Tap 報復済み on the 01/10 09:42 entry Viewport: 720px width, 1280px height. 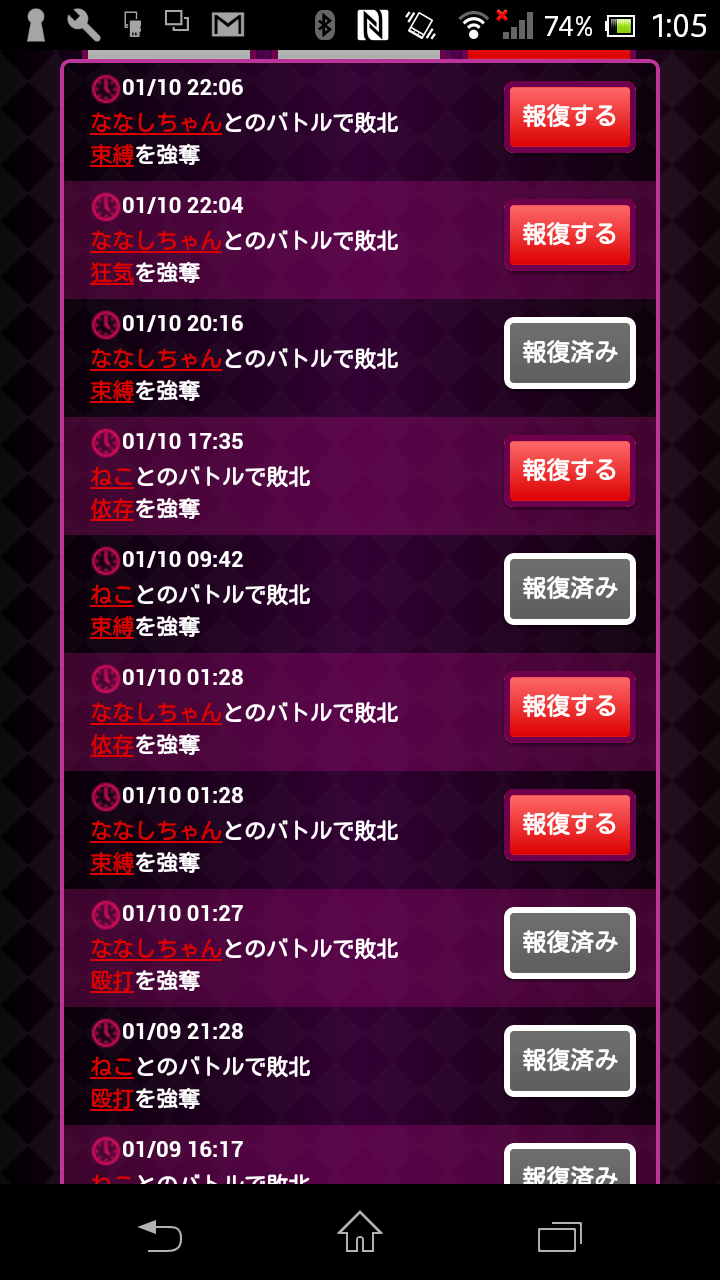tap(569, 589)
